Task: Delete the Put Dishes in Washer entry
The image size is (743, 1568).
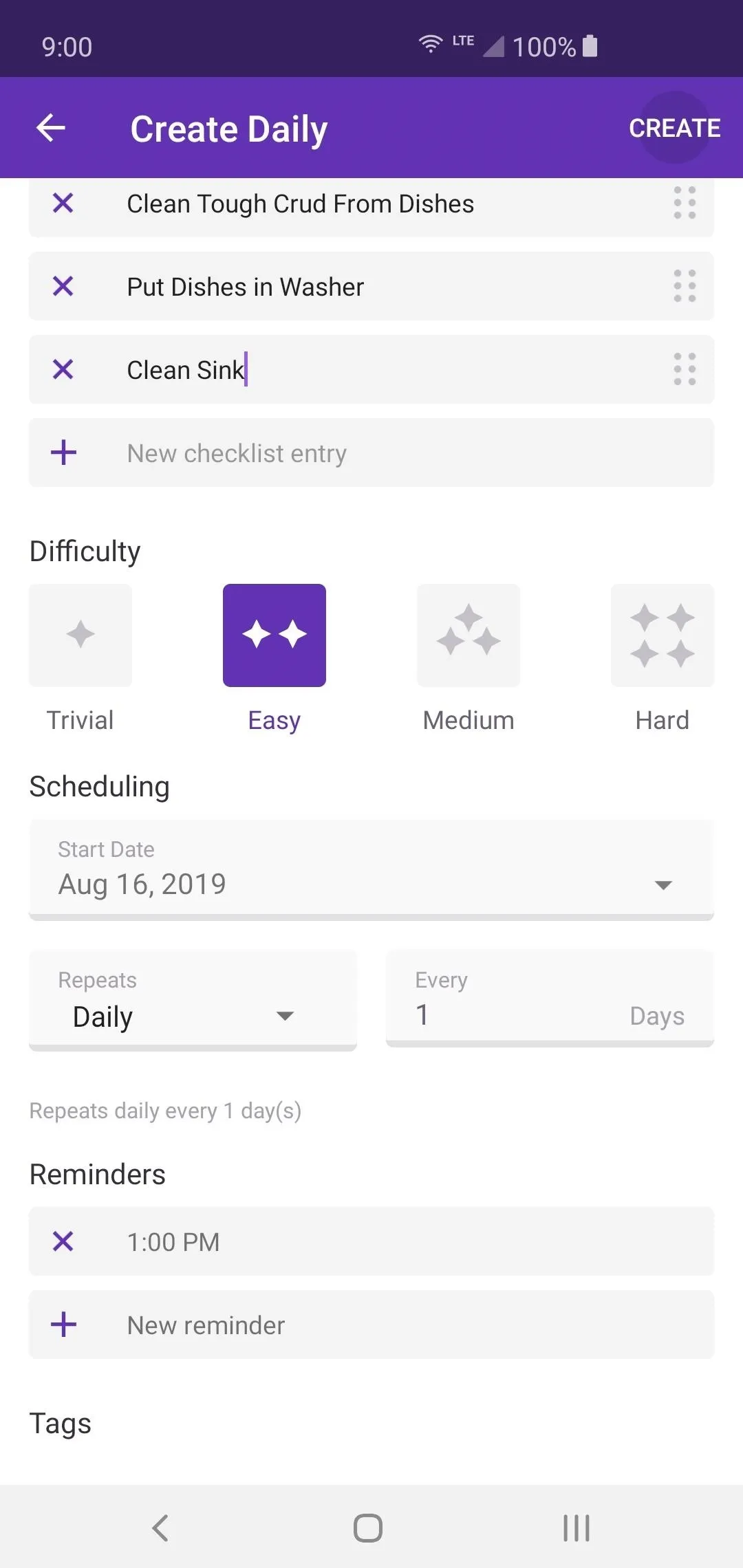Action: [x=63, y=286]
